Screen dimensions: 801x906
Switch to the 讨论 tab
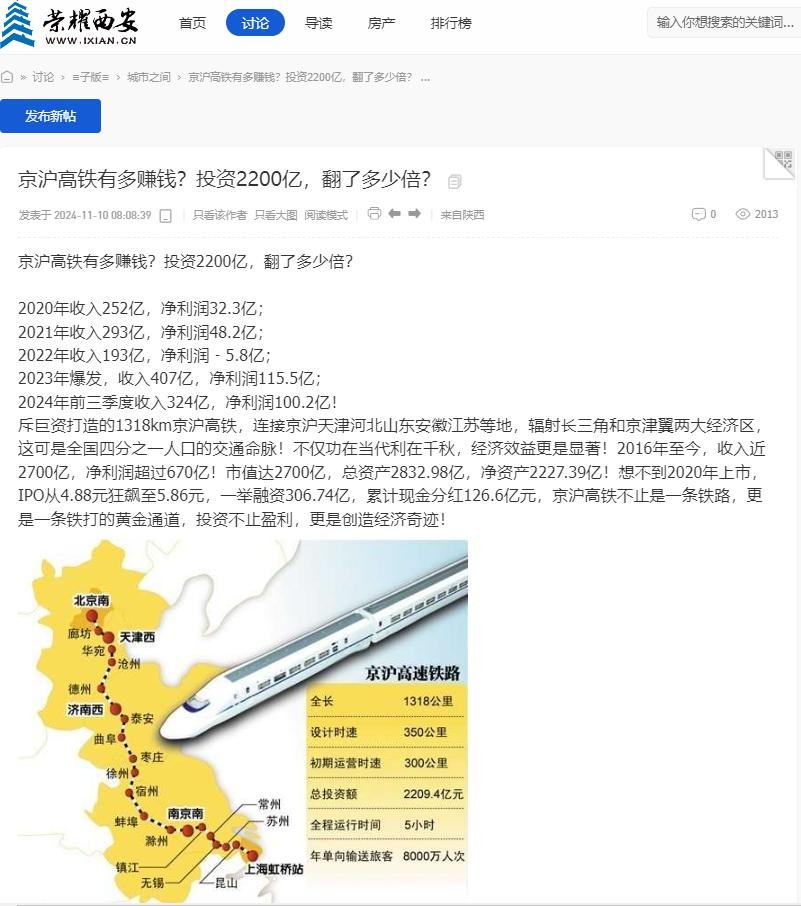(255, 23)
